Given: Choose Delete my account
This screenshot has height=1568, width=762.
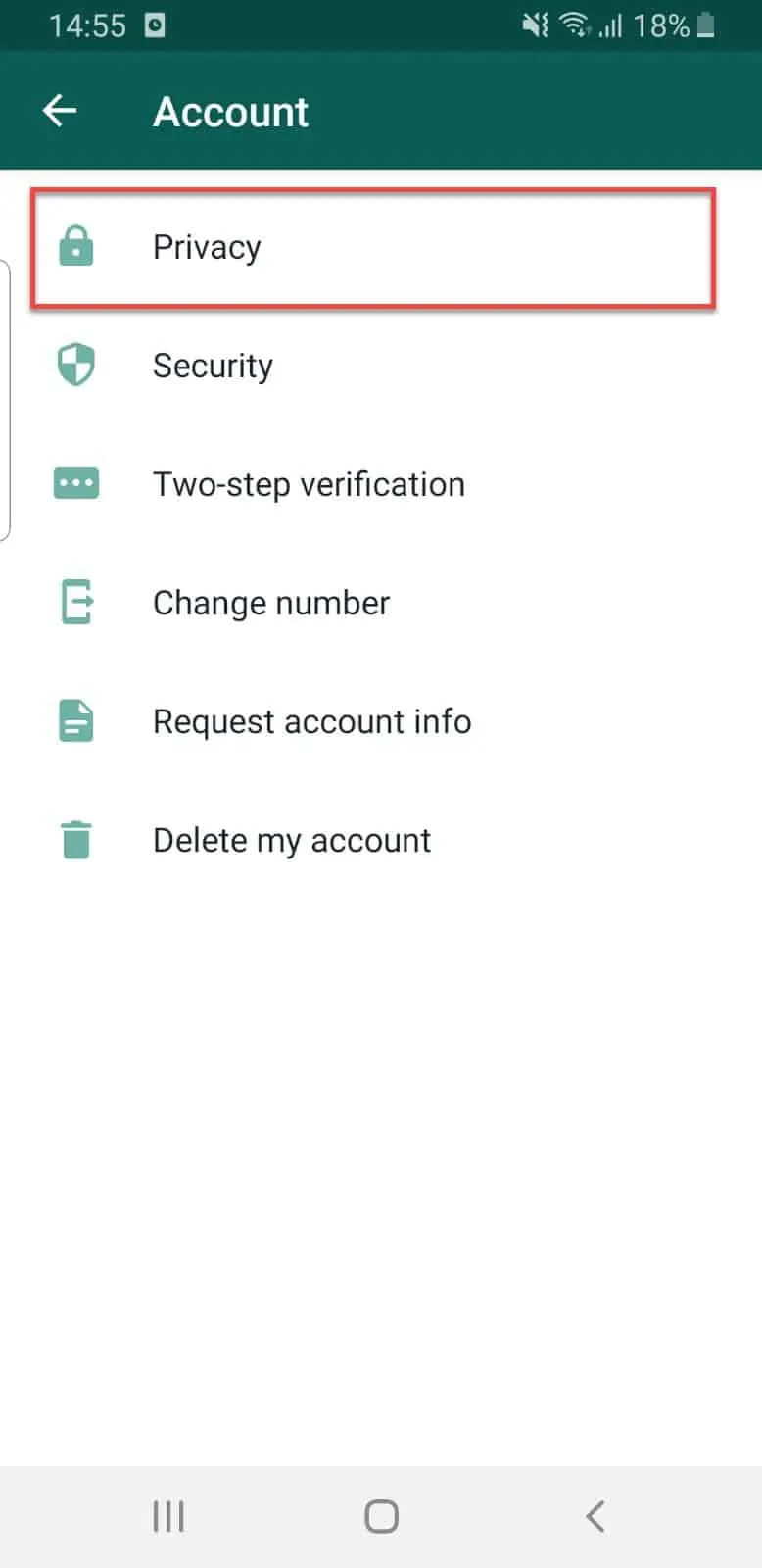Looking at the screenshot, I should [381, 840].
